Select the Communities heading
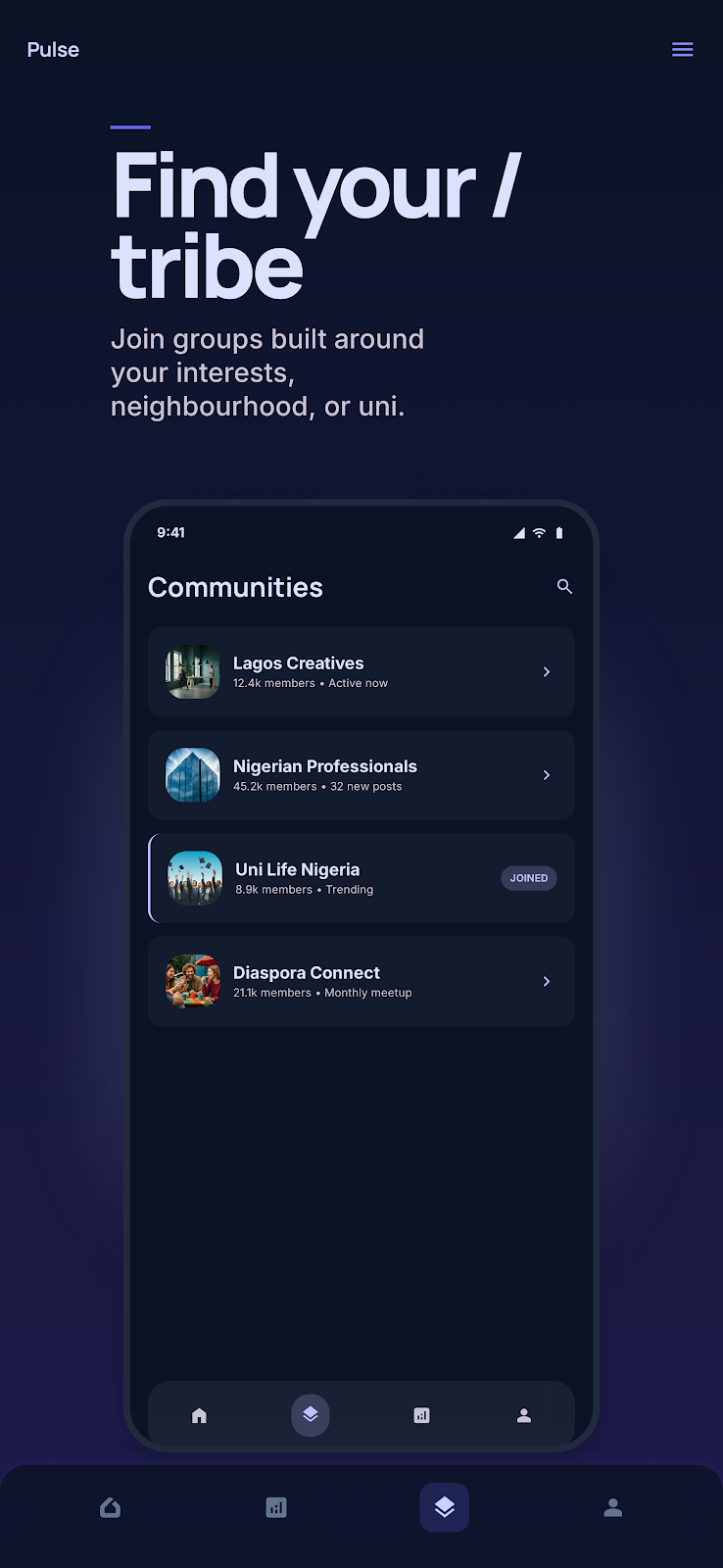Screen dimensions: 723x1568 pos(235,586)
